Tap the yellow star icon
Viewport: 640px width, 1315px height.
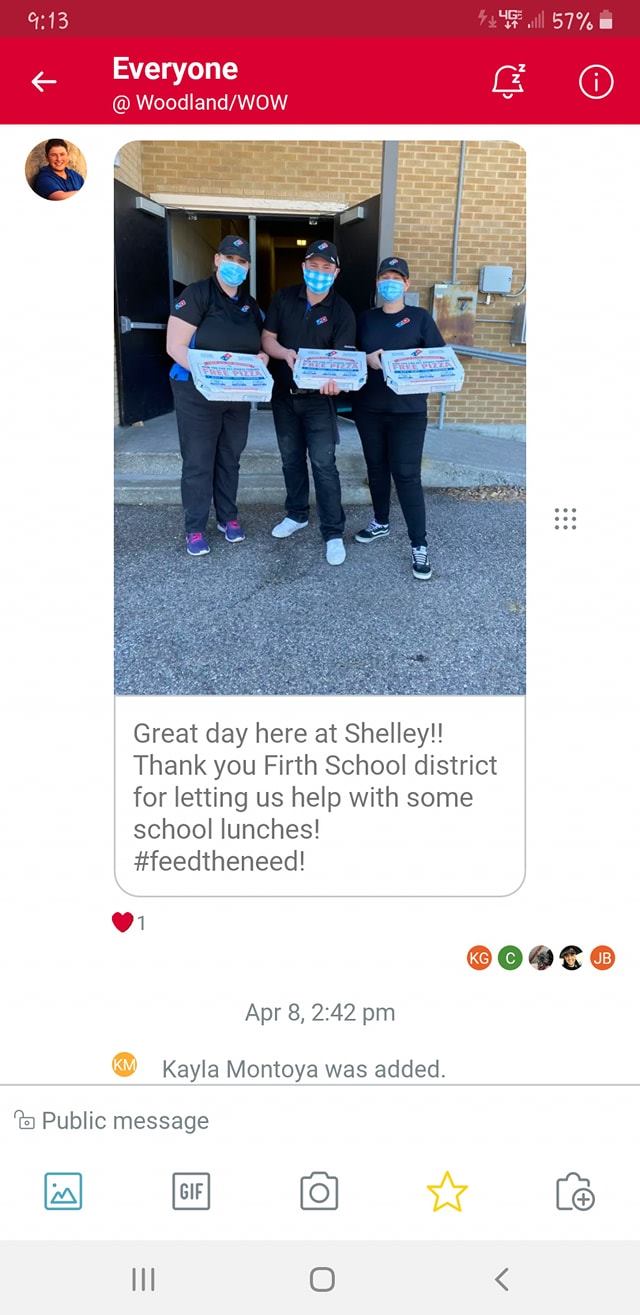click(447, 1191)
